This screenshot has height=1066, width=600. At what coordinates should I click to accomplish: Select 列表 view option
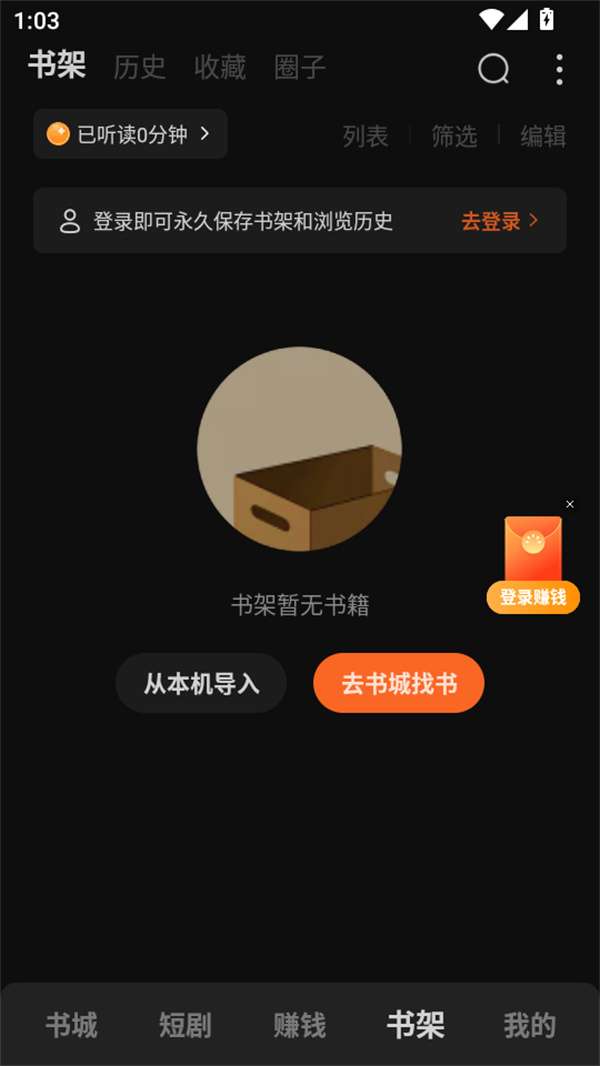coord(366,136)
